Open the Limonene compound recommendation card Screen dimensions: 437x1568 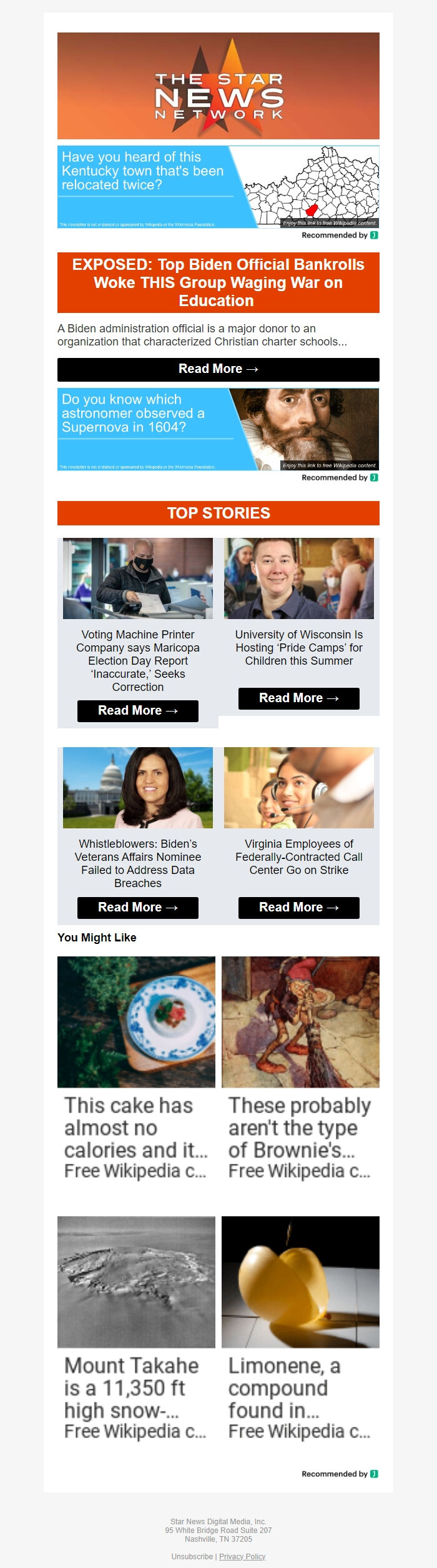300,1329
